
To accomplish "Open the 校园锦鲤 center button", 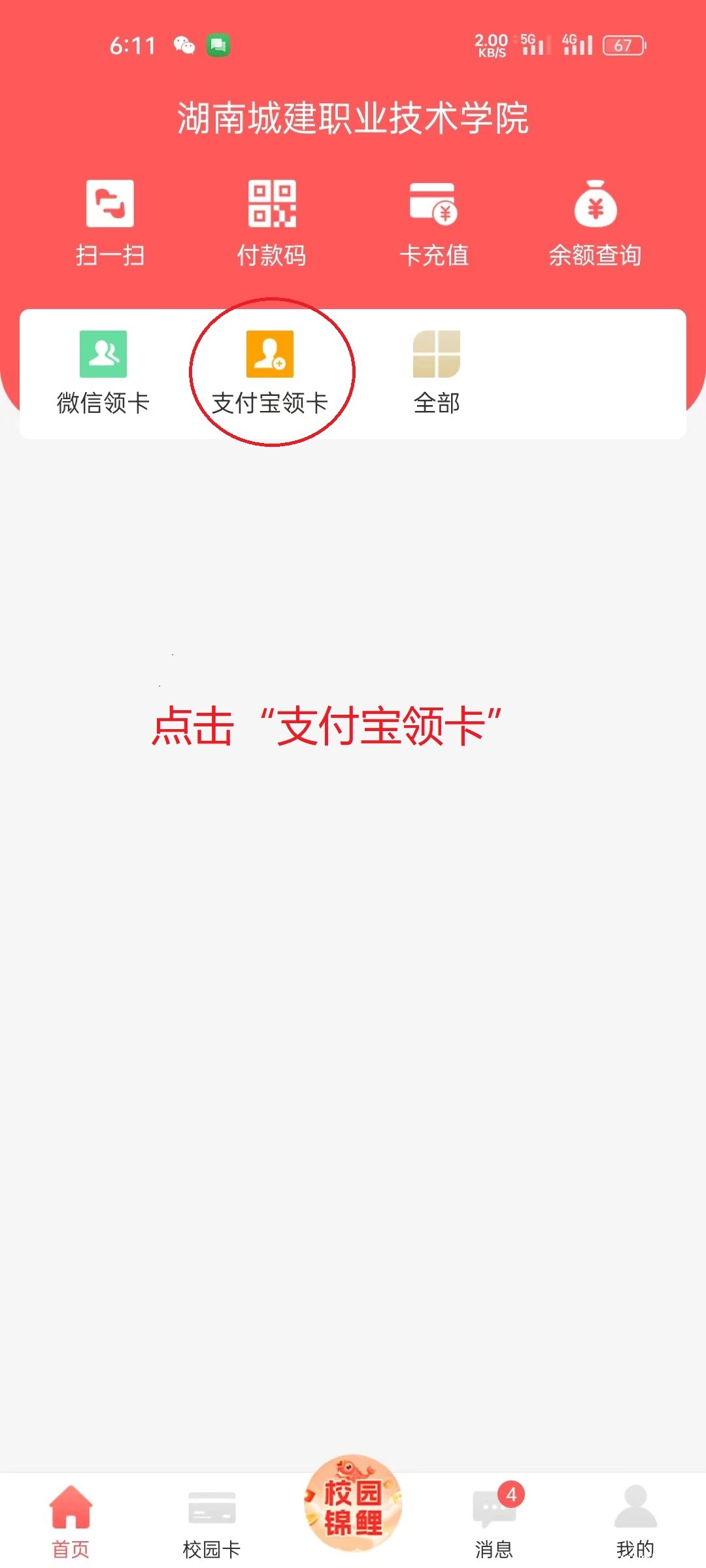I will [353, 1503].
